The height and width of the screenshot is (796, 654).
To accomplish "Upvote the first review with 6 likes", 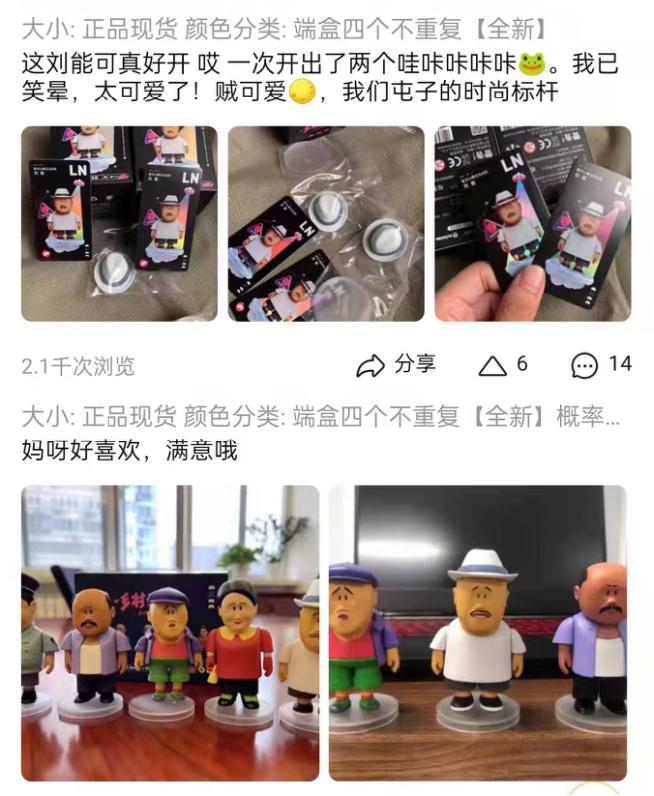I will click(503, 365).
